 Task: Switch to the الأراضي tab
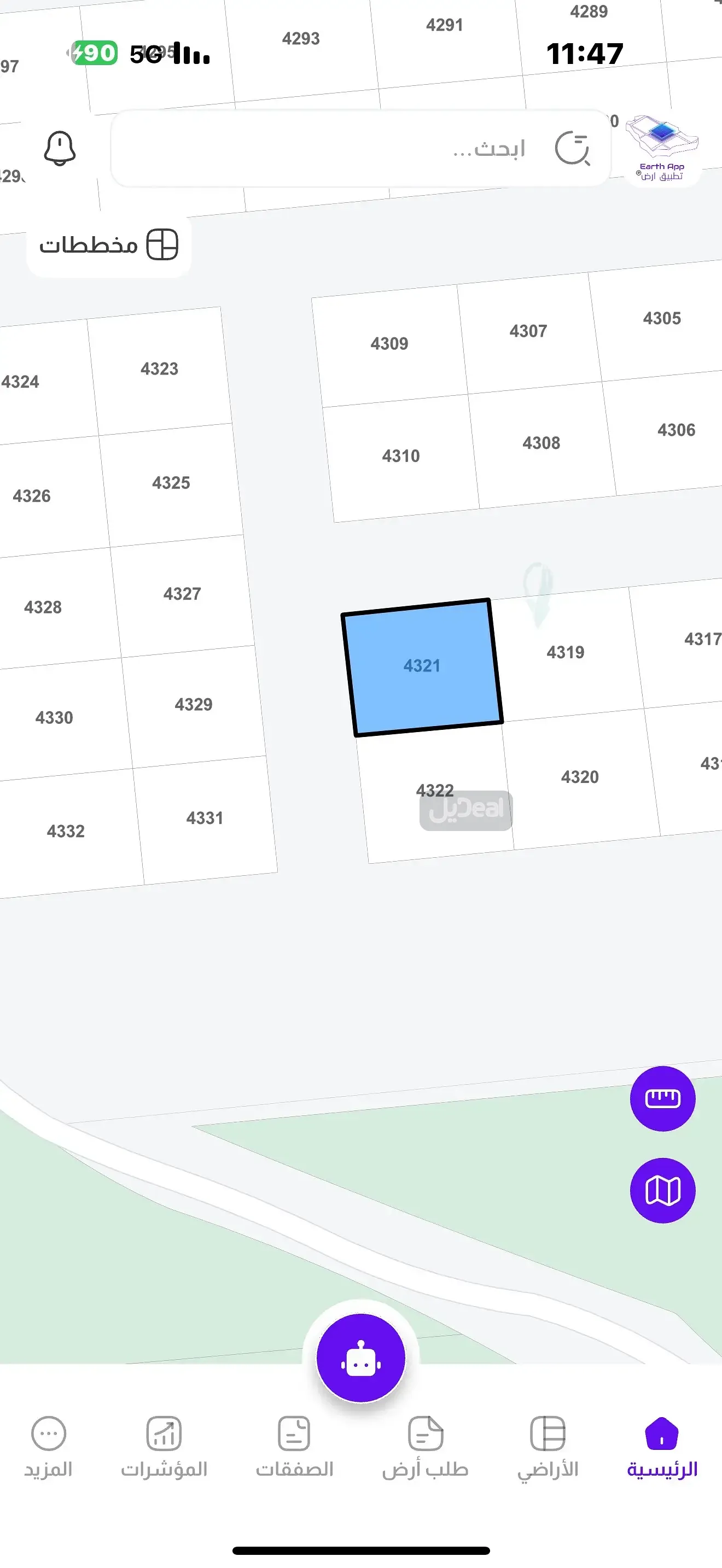coord(548,1448)
